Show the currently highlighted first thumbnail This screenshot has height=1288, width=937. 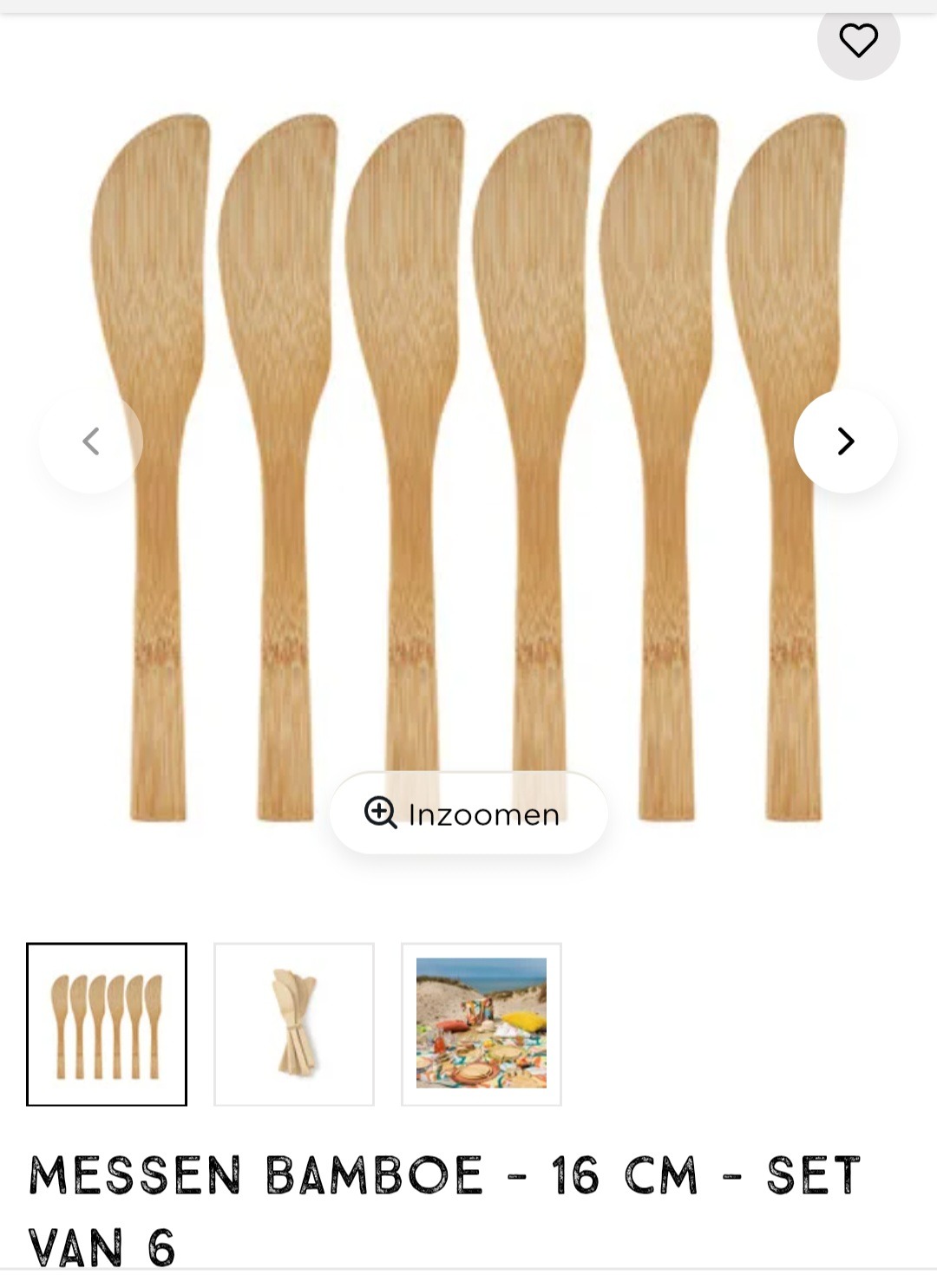[x=108, y=1023]
